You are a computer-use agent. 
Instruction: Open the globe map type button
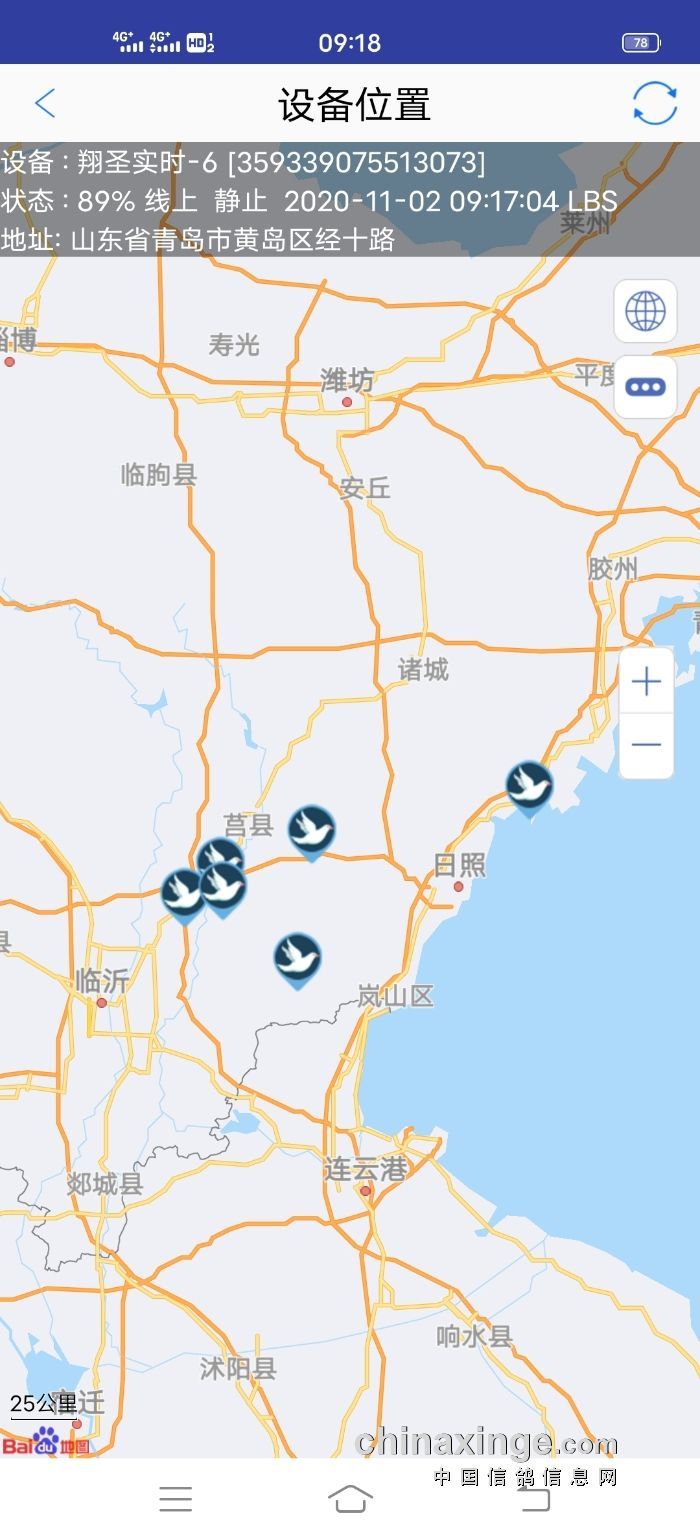point(646,311)
